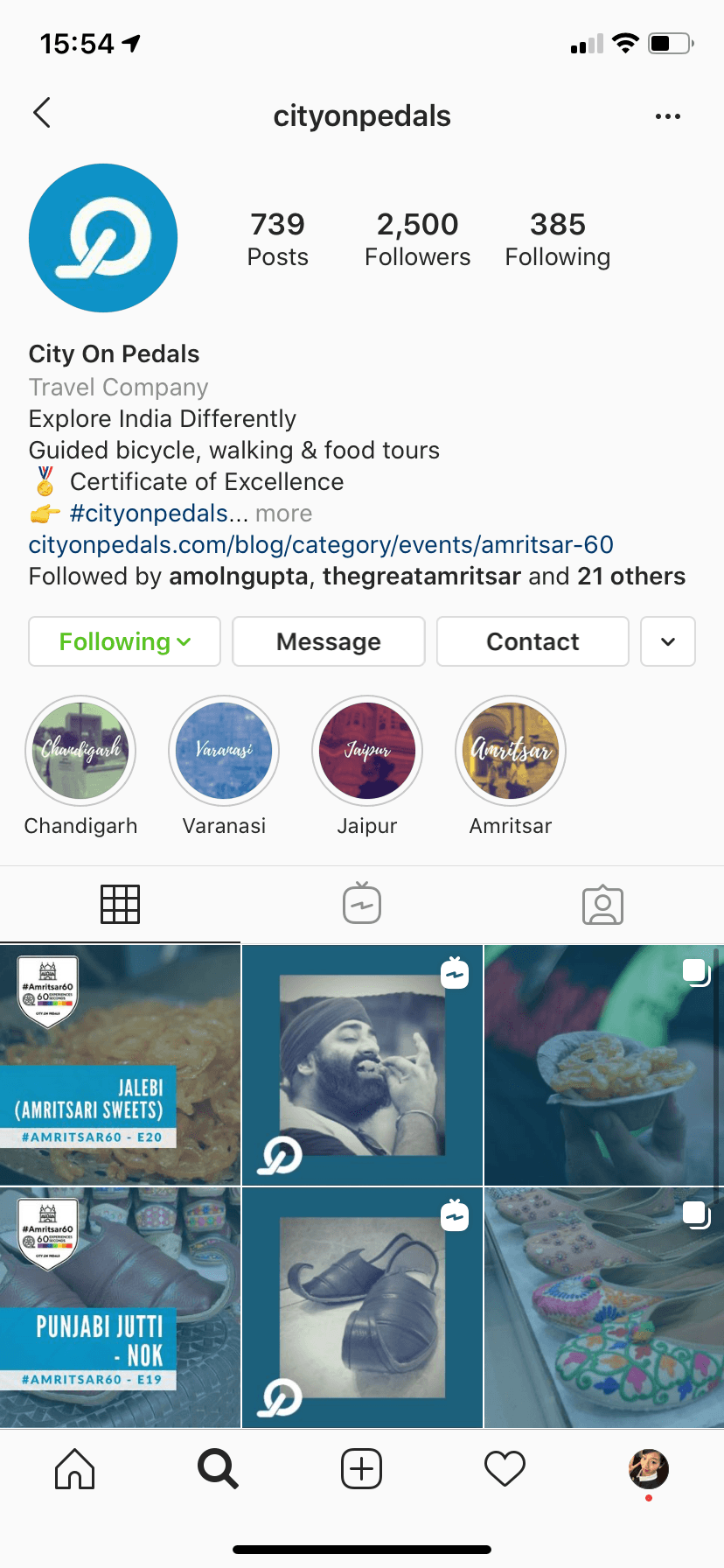Expand bio with more

click(x=283, y=514)
